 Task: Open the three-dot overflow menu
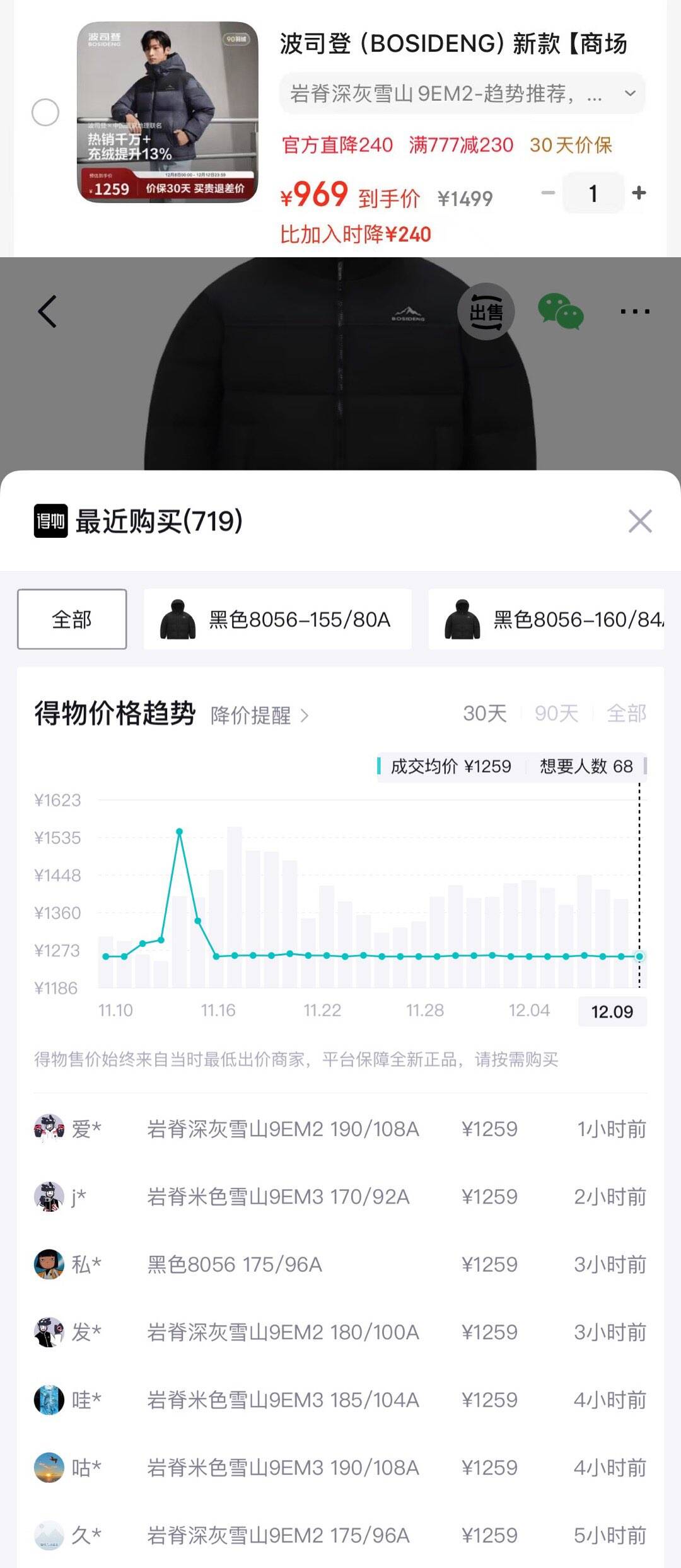click(x=634, y=311)
